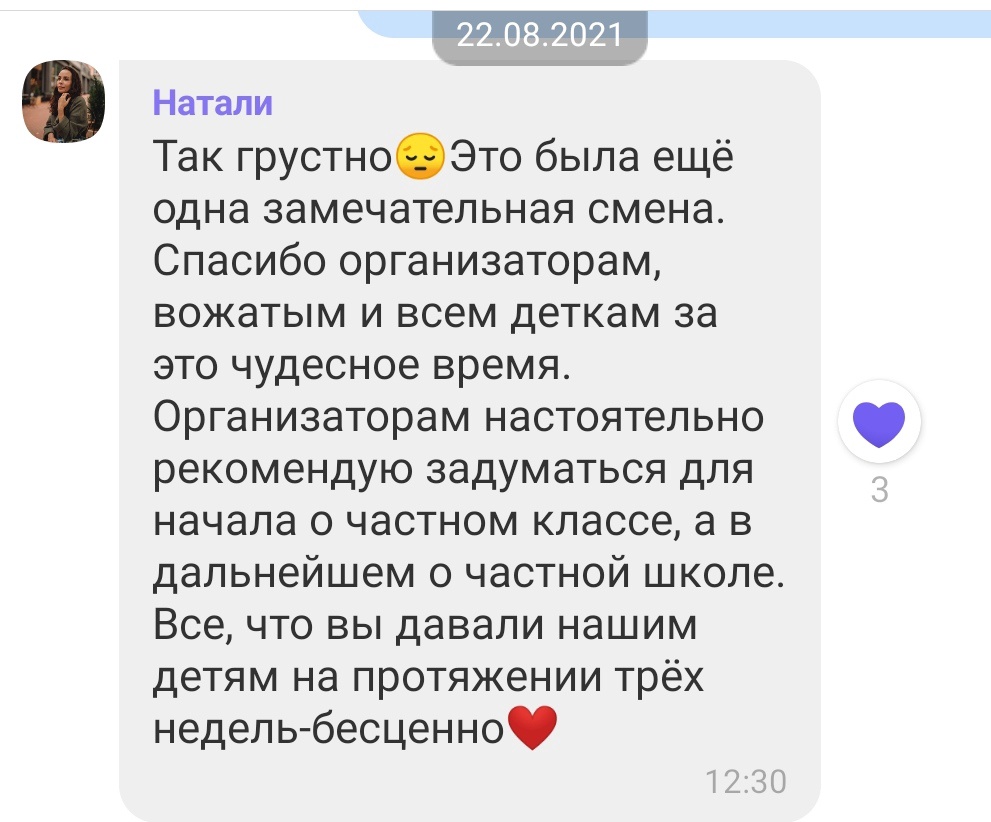This screenshot has height=822, width=991.
Task: Open Натали's profile picture
Action: [63, 101]
